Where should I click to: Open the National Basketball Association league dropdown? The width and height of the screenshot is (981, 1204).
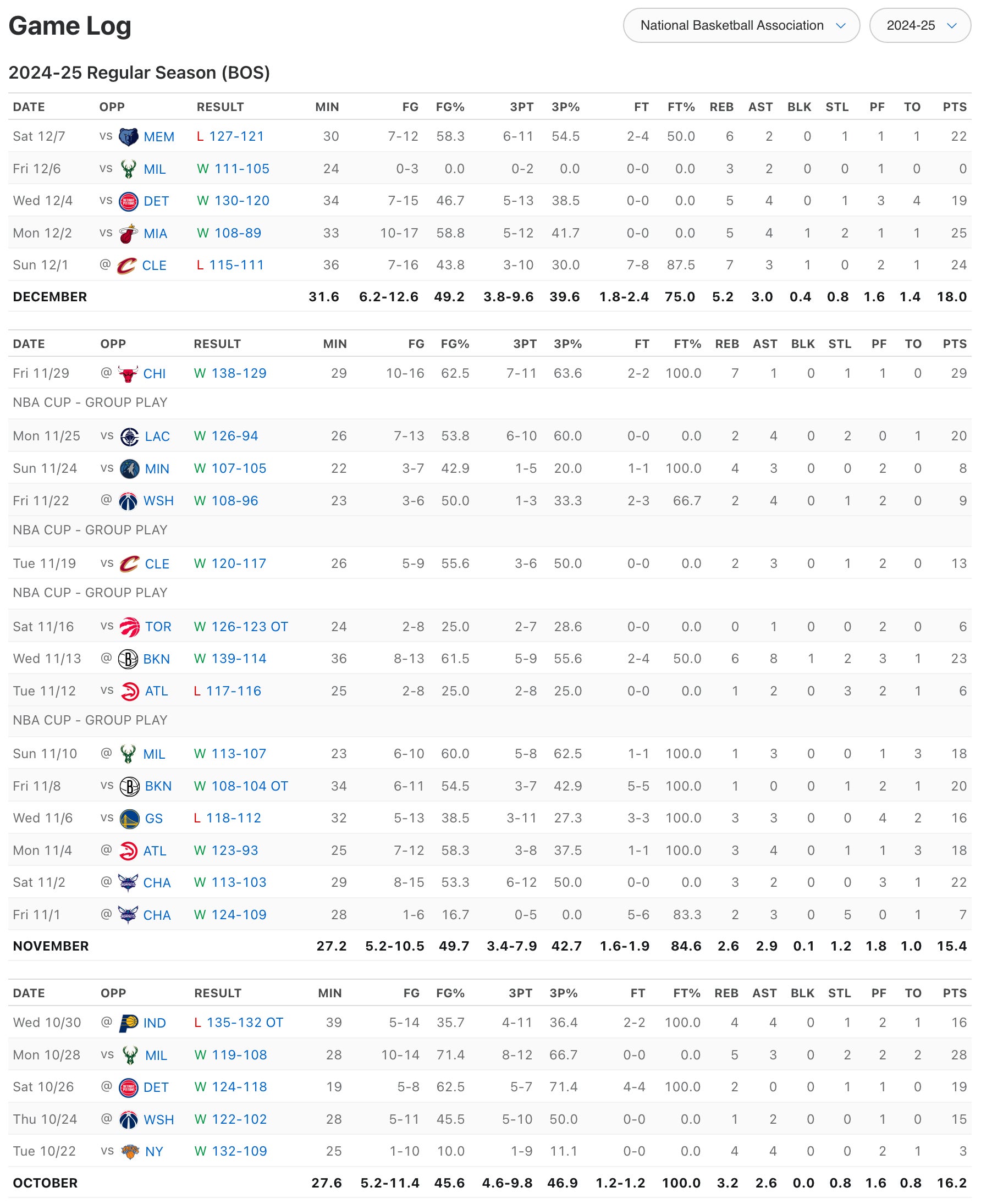tap(741, 25)
